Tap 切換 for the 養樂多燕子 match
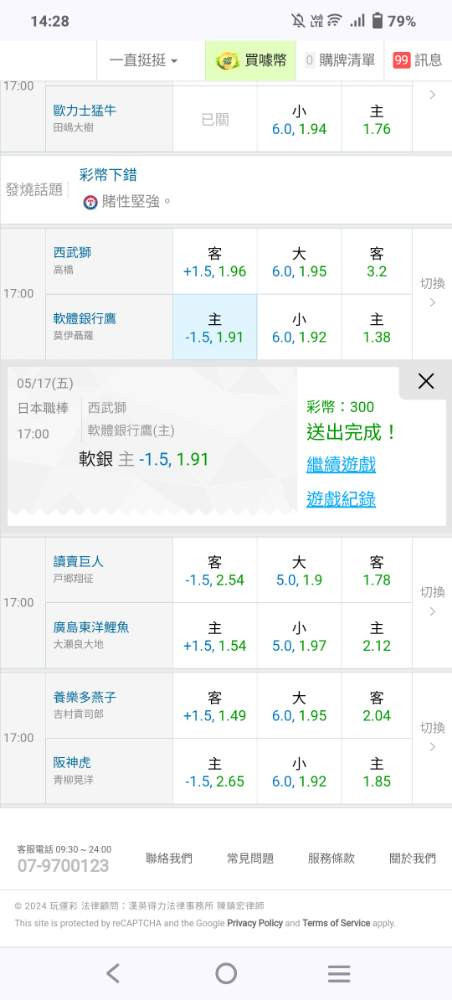Viewport: 452px width, 1000px height. (x=432, y=737)
